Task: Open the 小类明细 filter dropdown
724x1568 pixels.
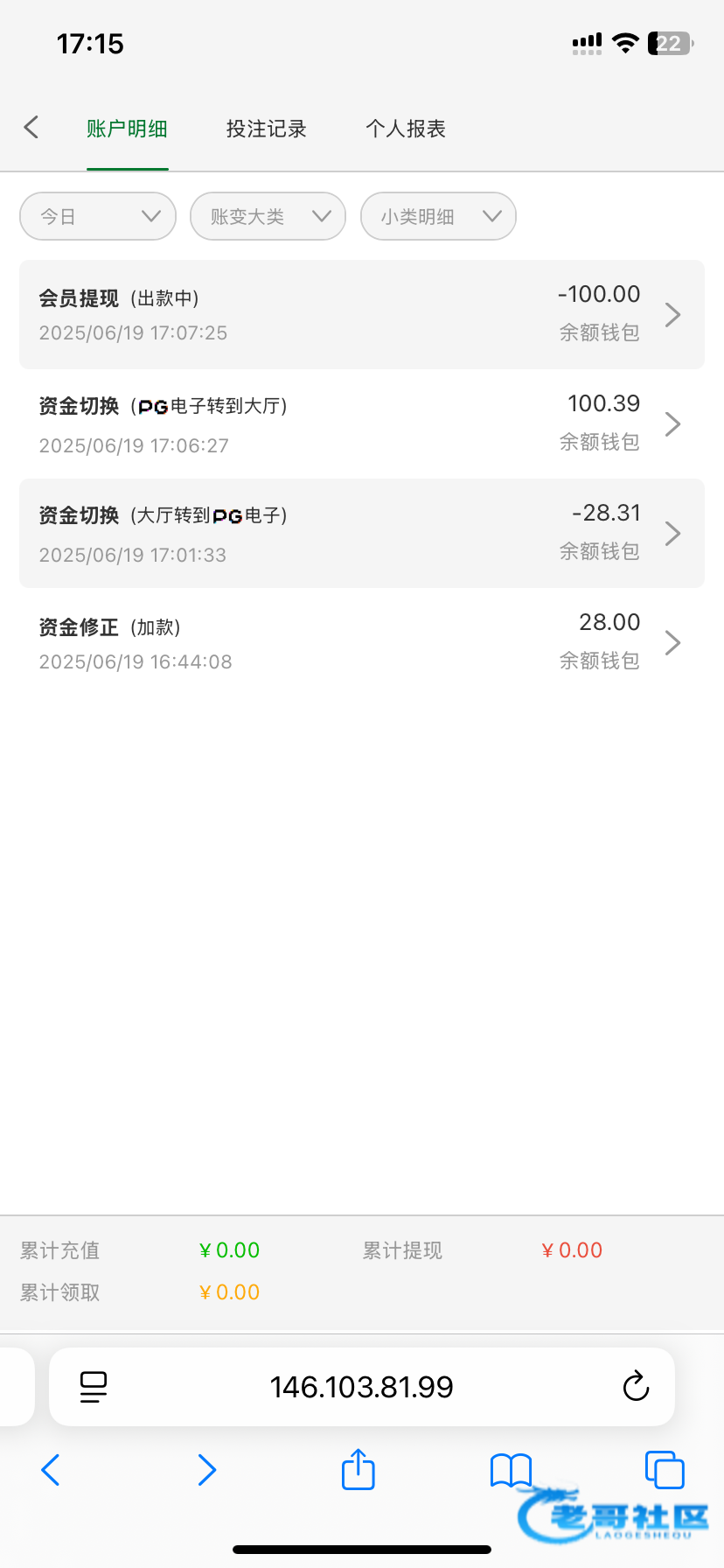Action: [438, 216]
